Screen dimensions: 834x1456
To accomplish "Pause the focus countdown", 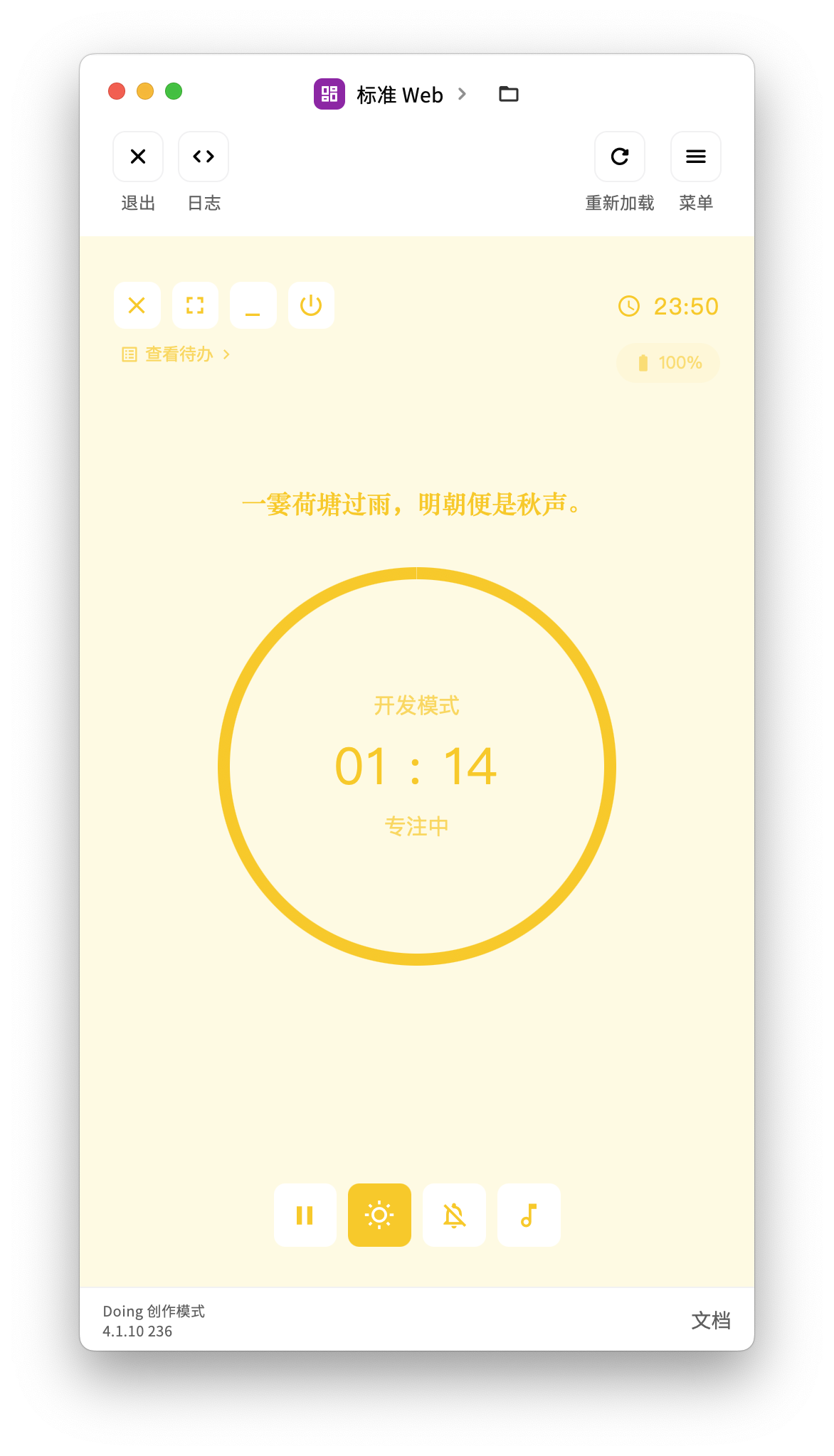I will (x=305, y=1215).
